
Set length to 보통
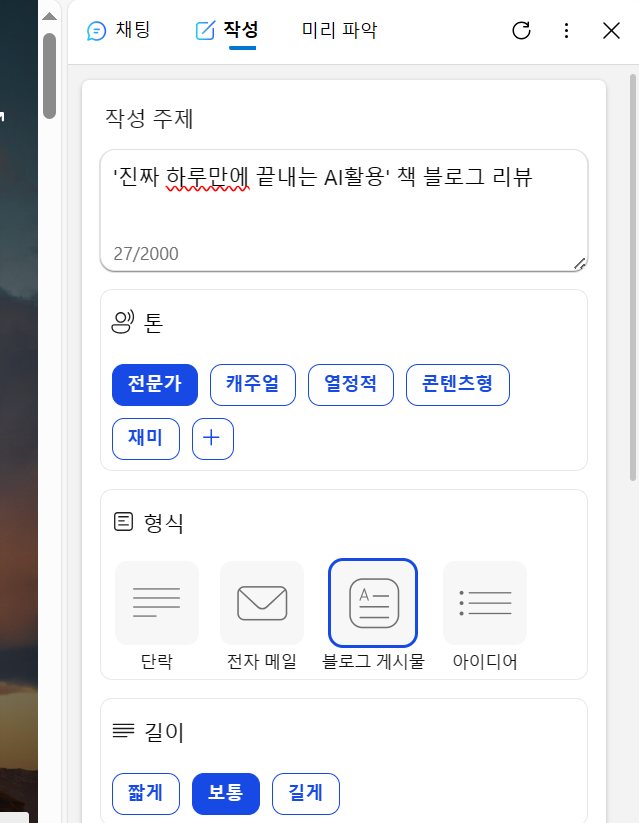[226, 794]
